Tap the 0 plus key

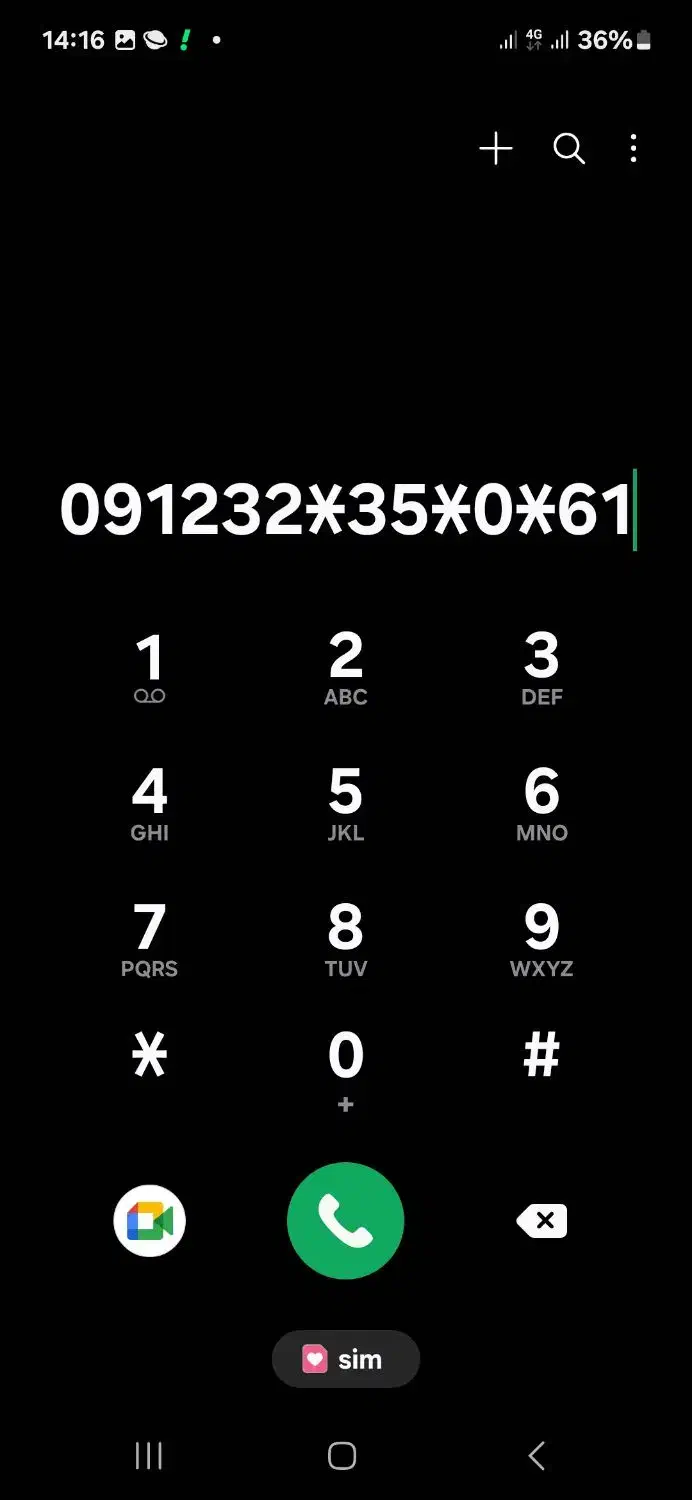click(x=346, y=1068)
